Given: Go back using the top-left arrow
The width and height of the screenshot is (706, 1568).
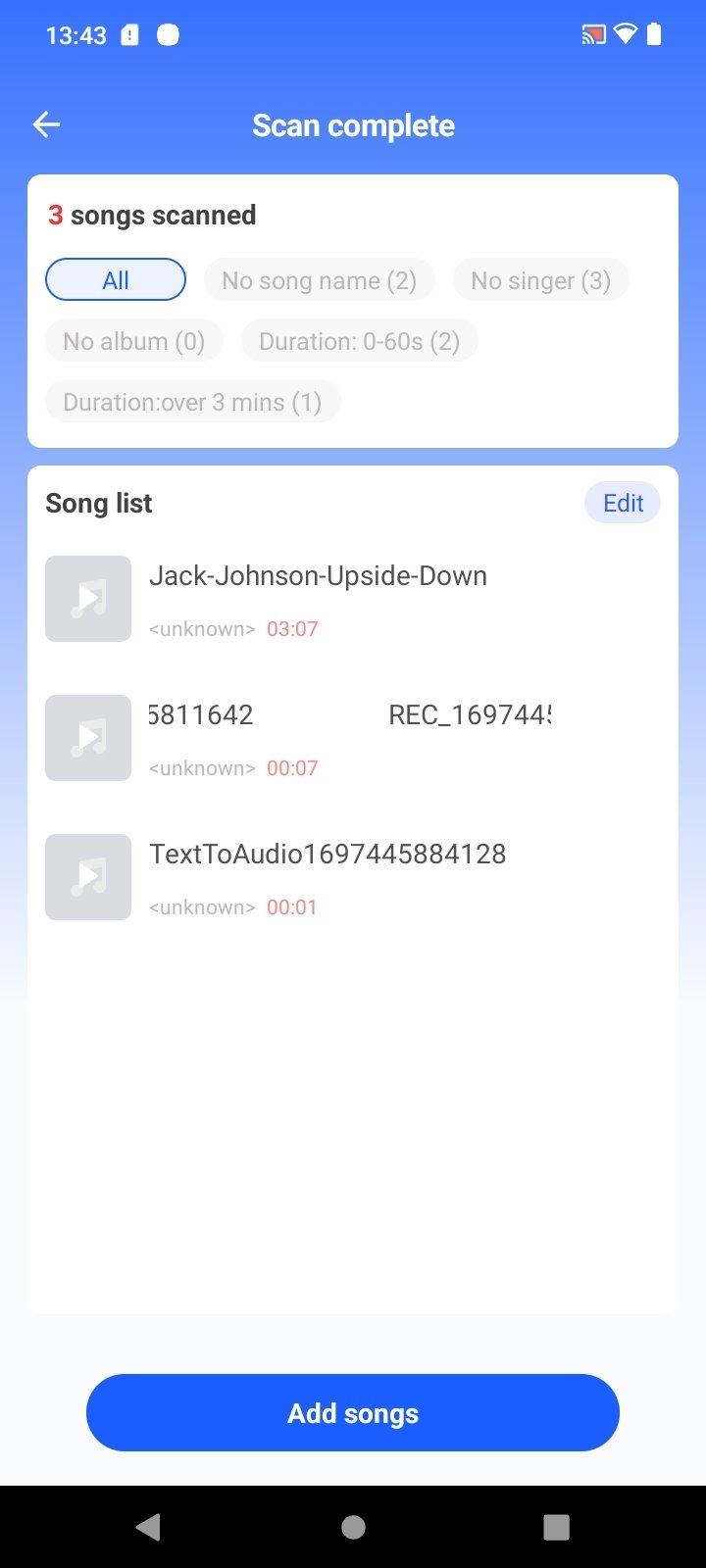Looking at the screenshot, I should coord(46,124).
